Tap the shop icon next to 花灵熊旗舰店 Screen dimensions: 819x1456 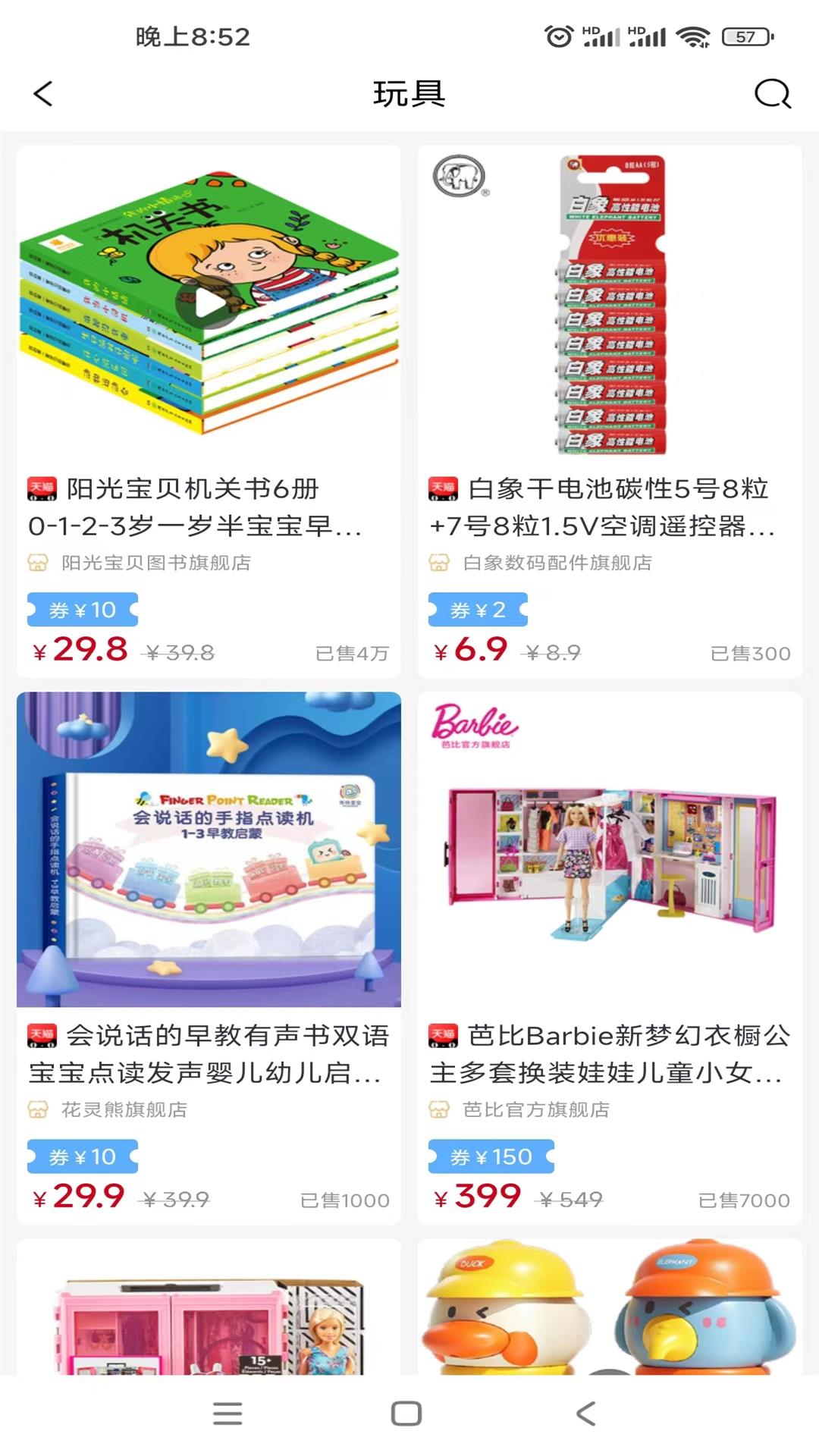pyautogui.click(x=36, y=1109)
